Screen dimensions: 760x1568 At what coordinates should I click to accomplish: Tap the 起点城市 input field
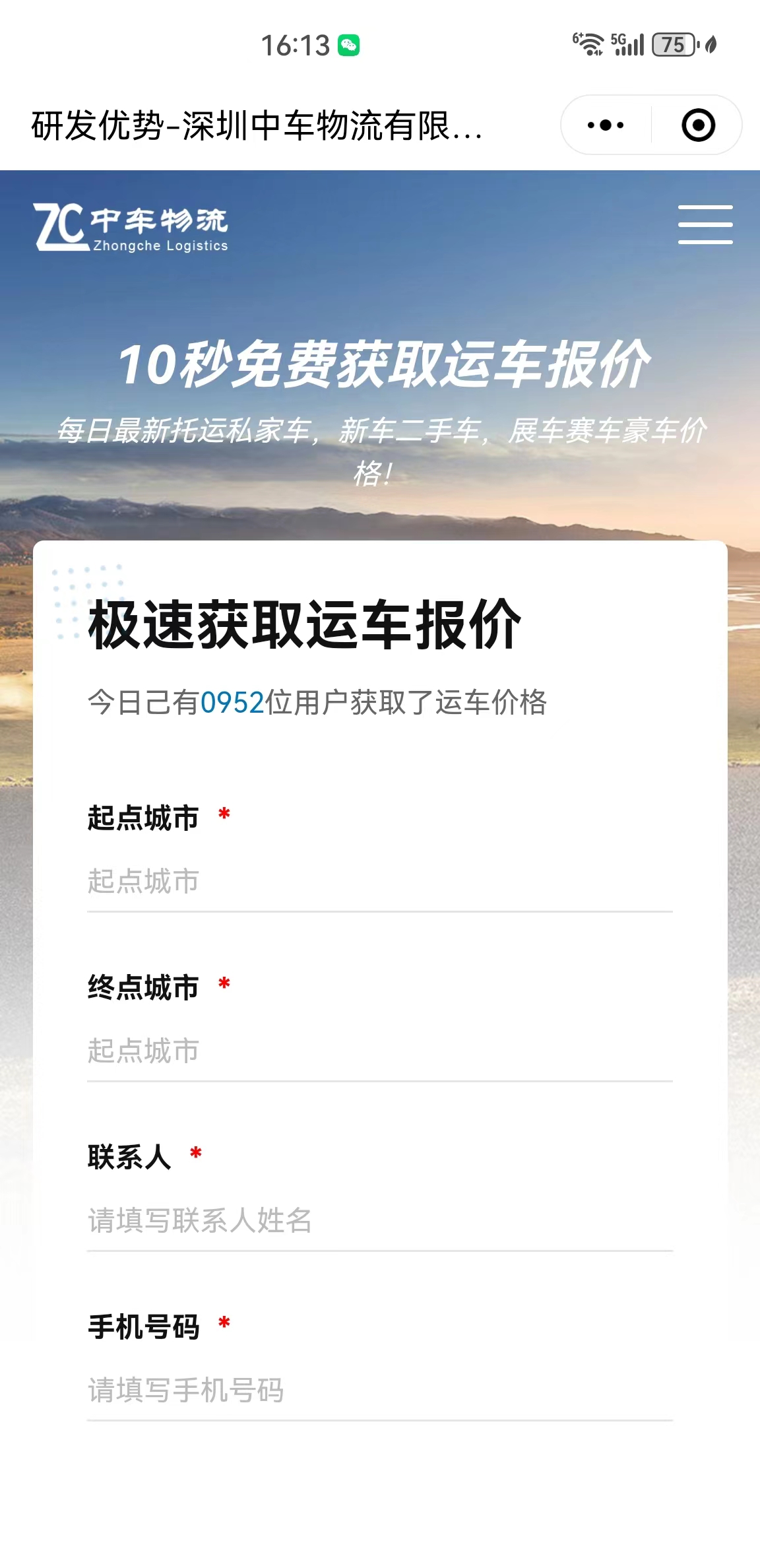tap(379, 882)
